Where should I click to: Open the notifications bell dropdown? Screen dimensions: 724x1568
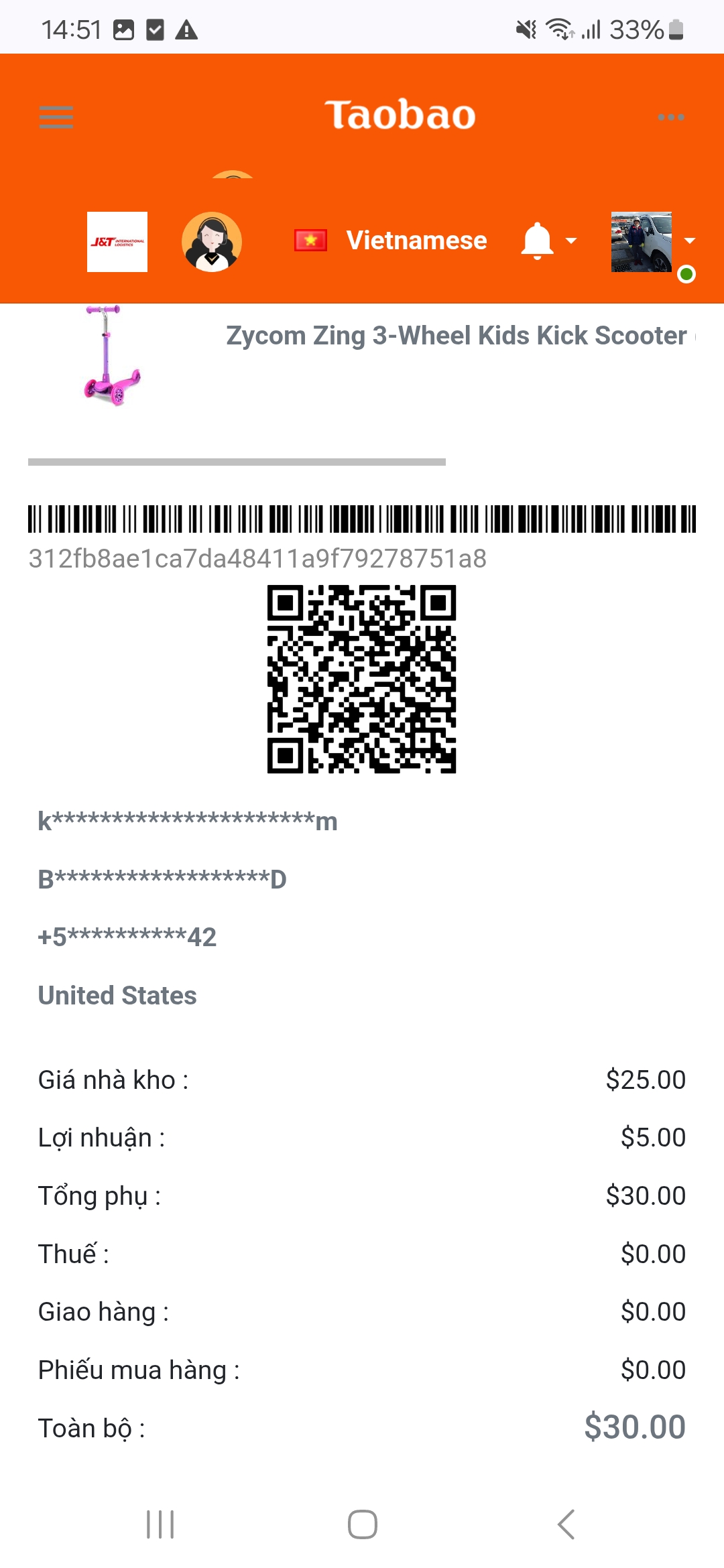[x=548, y=241]
